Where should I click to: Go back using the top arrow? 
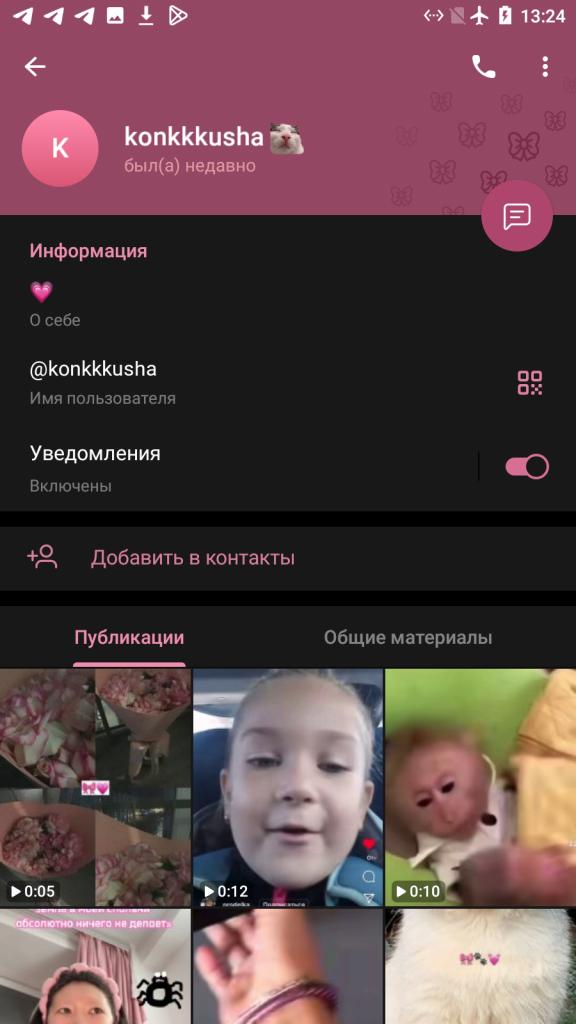pos(35,66)
